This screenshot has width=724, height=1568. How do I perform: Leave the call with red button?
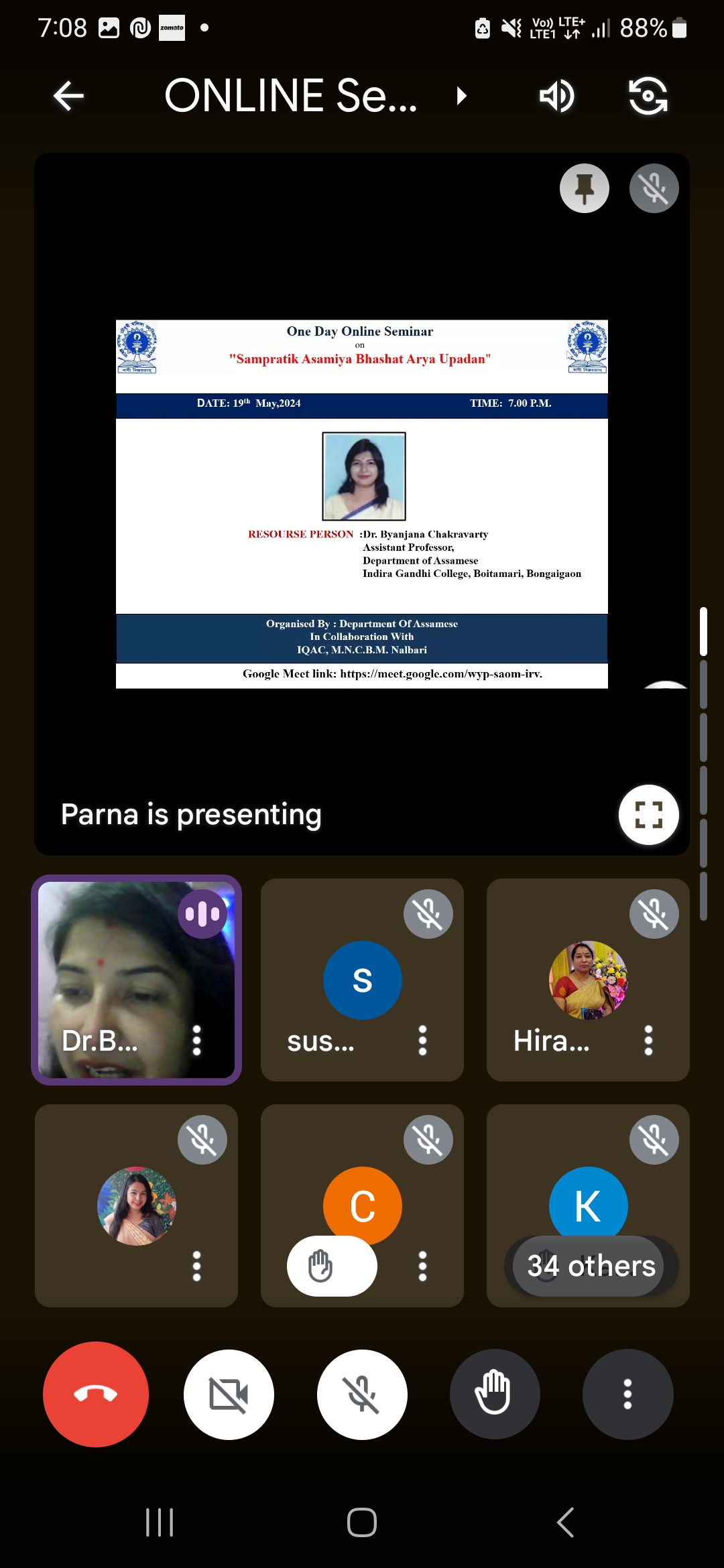pos(96,1394)
